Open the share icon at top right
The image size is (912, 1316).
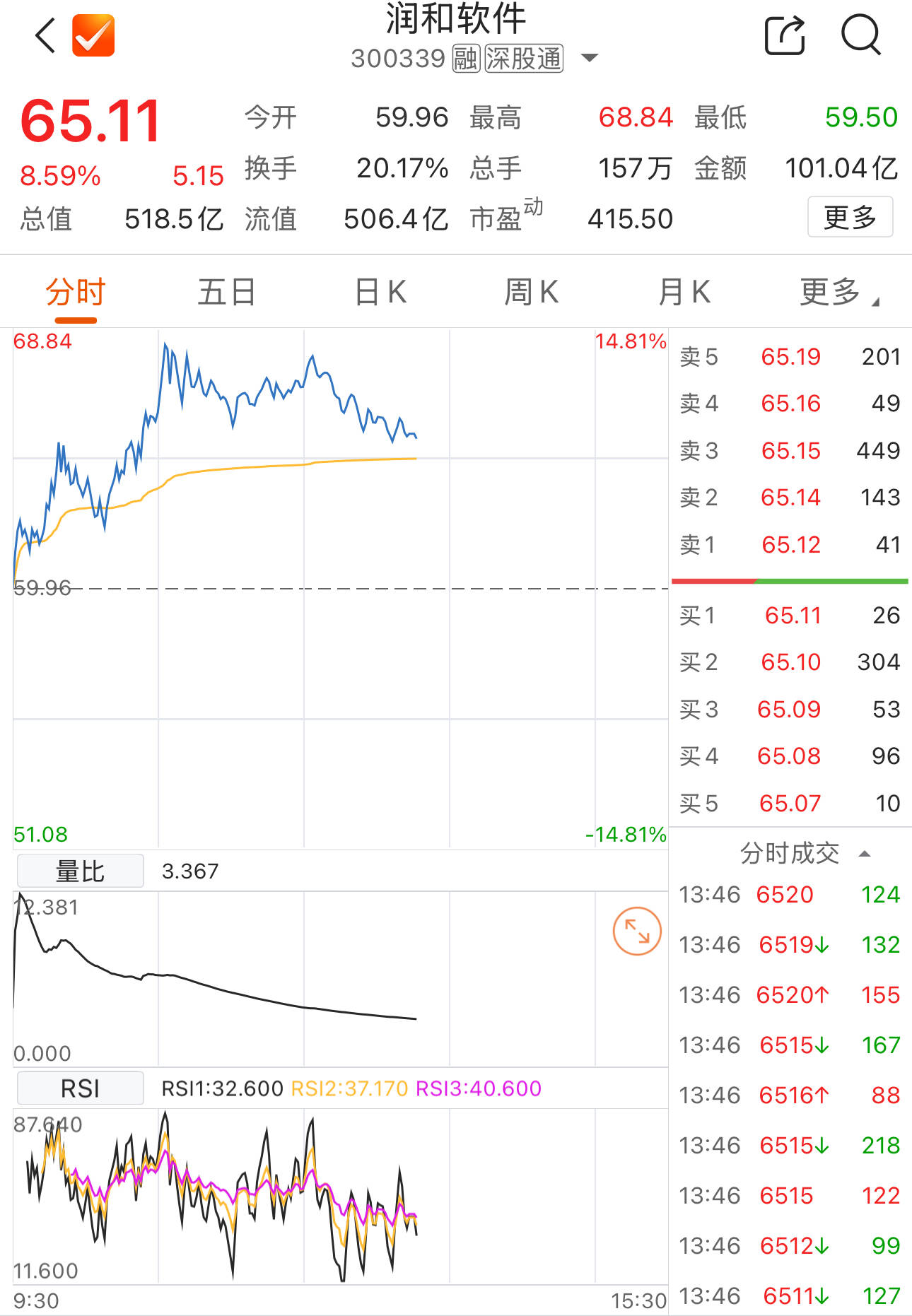click(x=785, y=34)
